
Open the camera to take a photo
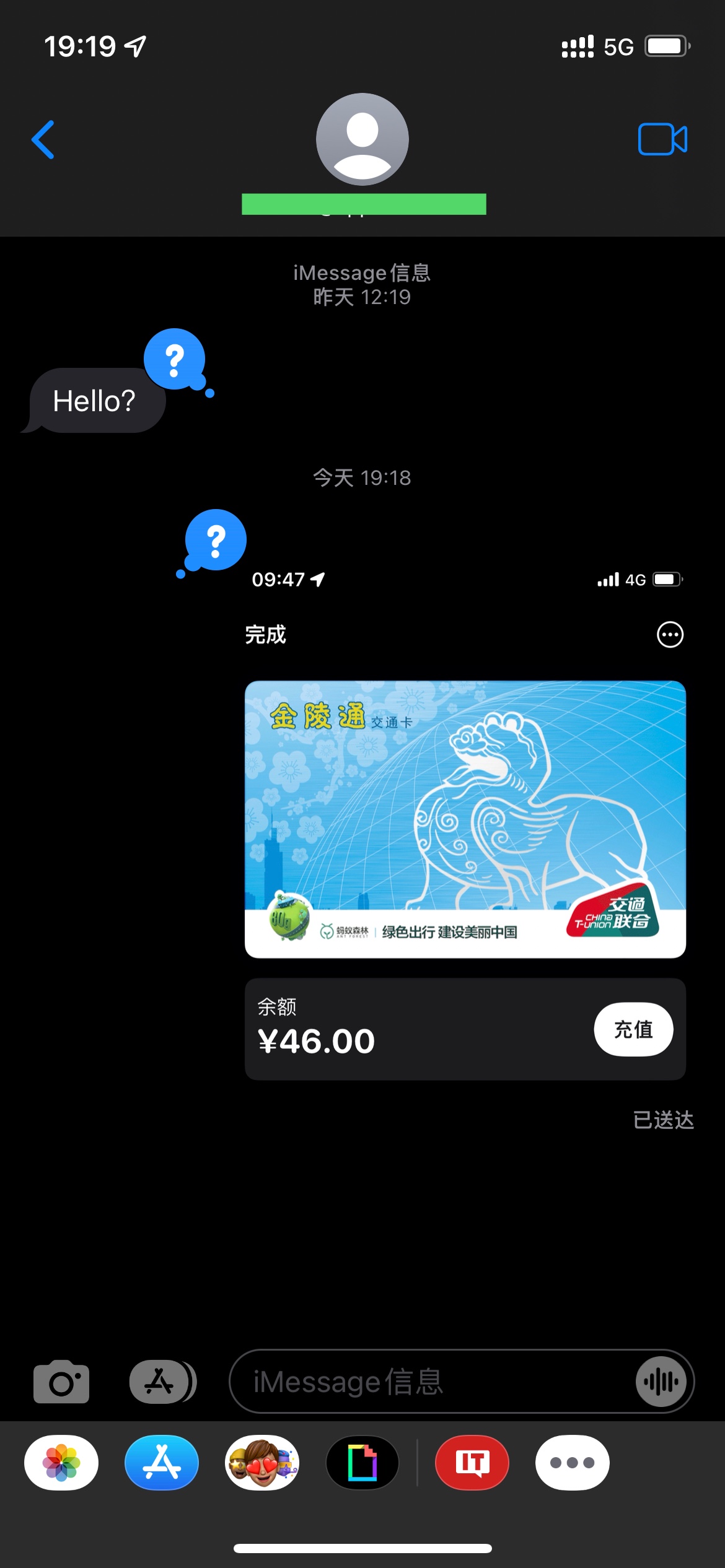point(61,1382)
